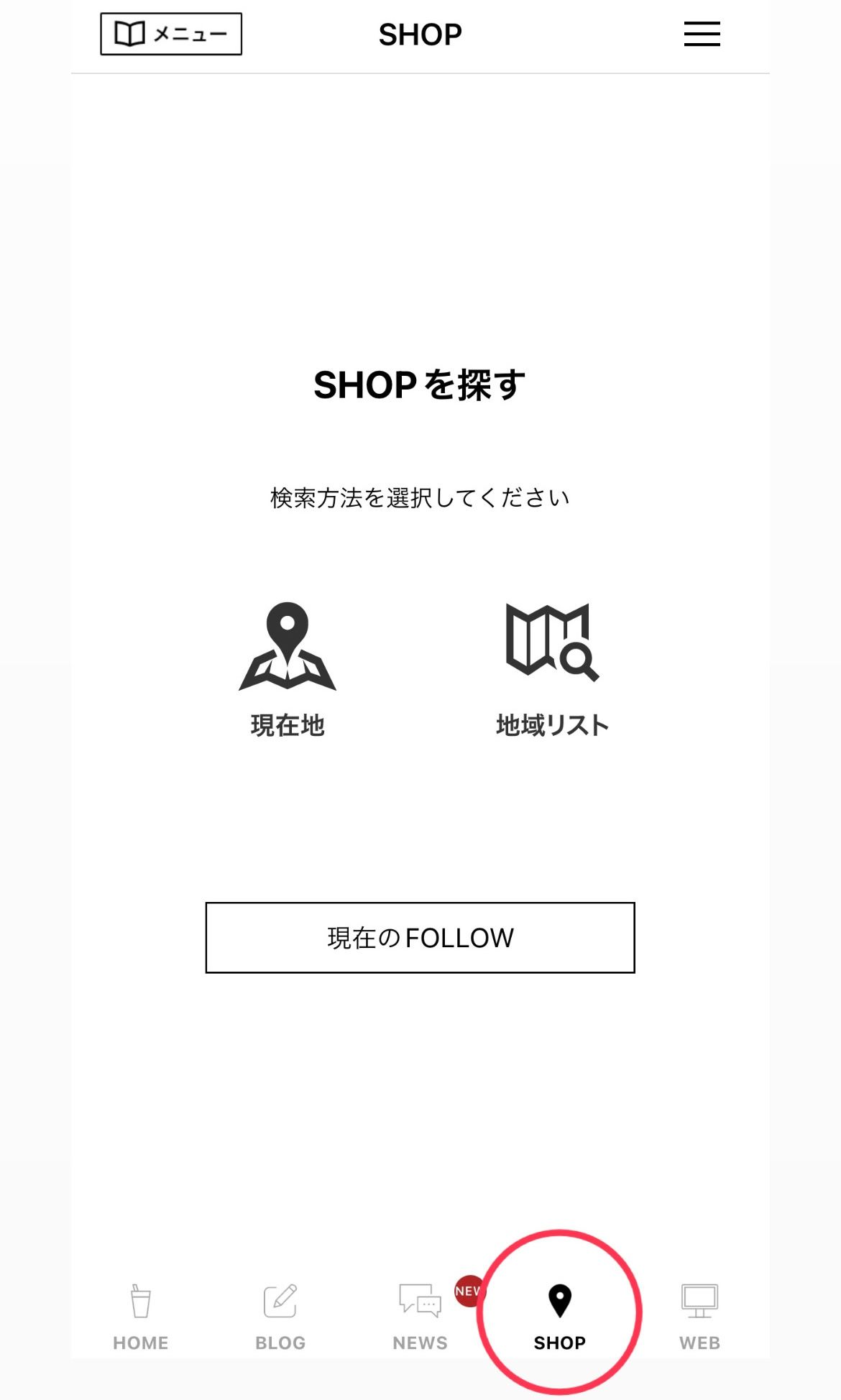Switch to the HOME tab
The height and width of the screenshot is (1400, 841).
click(x=141, y=1317)
